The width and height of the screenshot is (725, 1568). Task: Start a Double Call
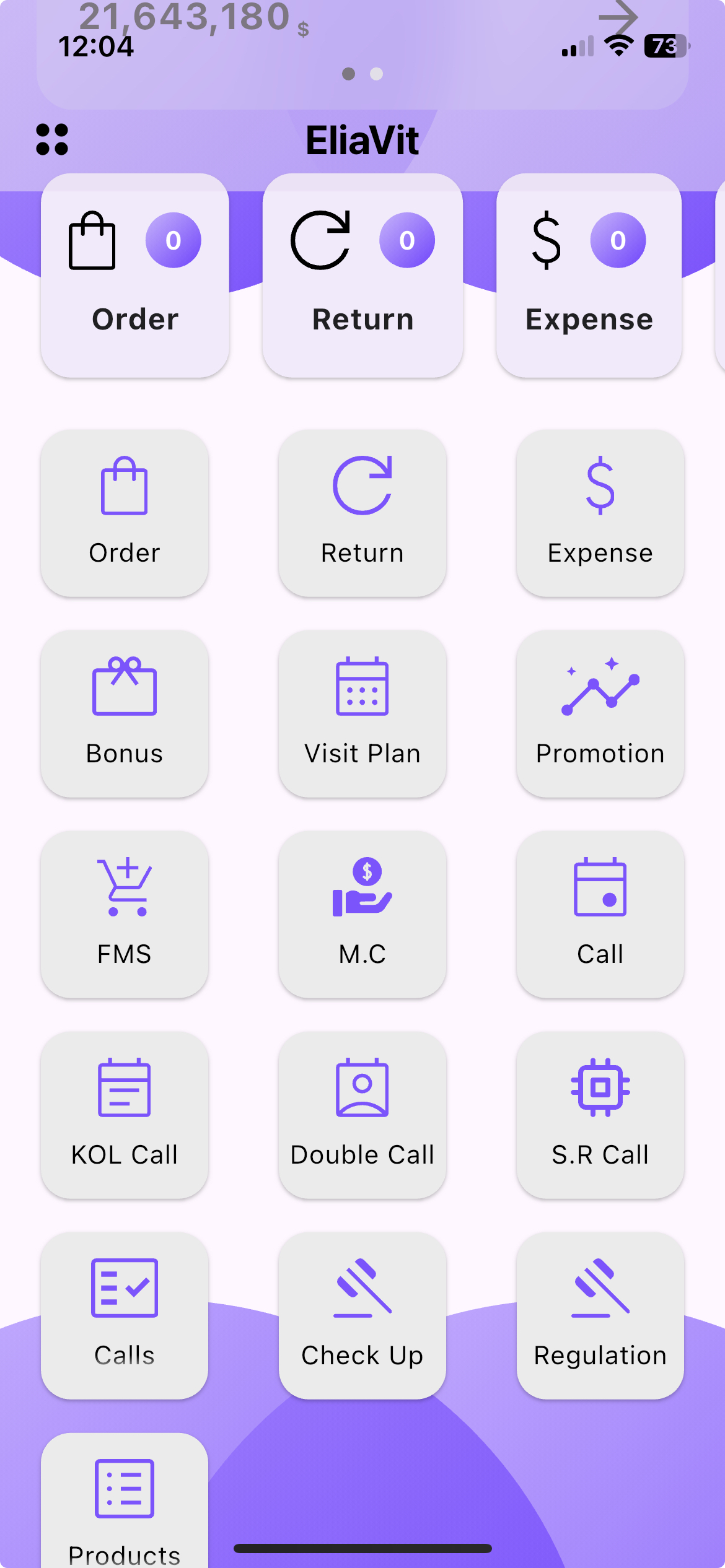pos(362,1115)
